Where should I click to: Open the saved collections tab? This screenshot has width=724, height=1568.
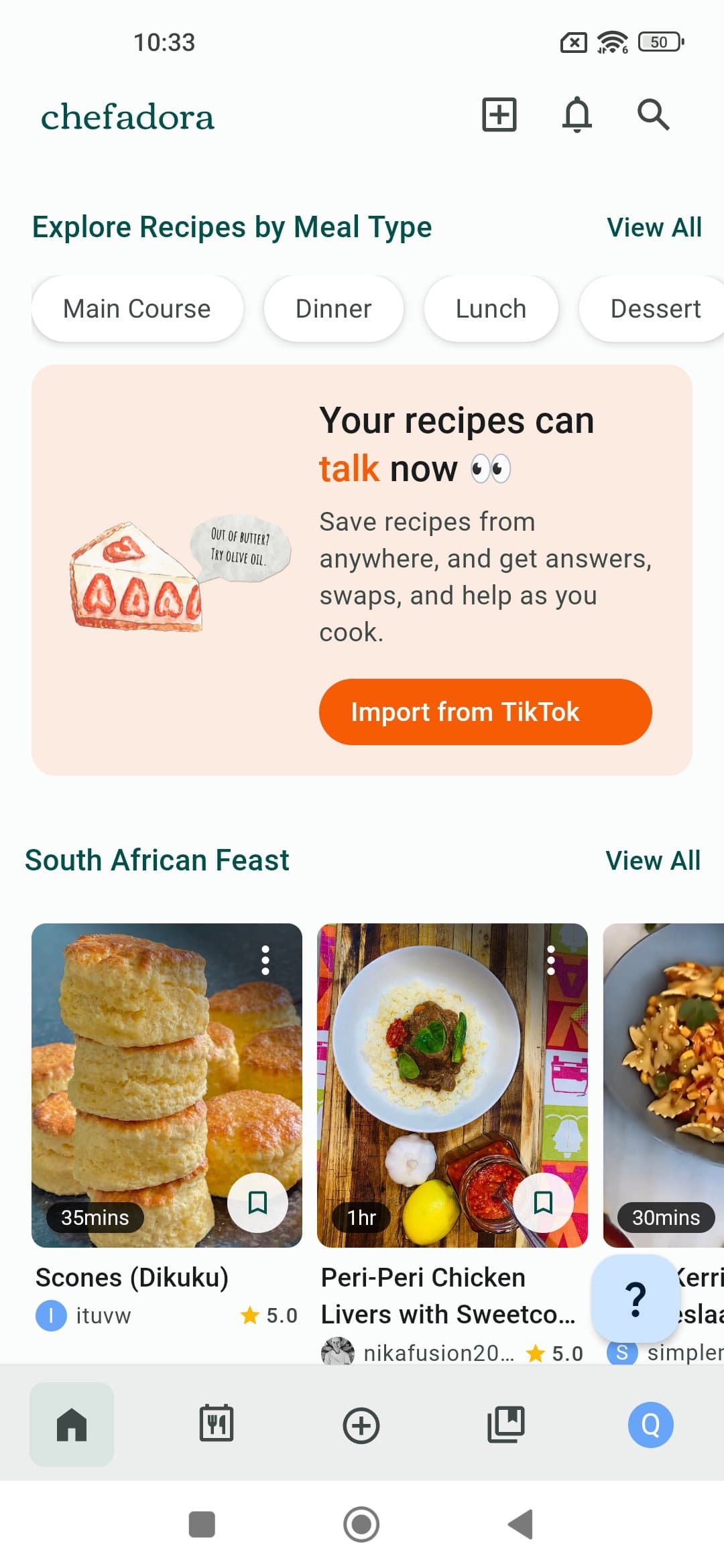pos(506,1424)
